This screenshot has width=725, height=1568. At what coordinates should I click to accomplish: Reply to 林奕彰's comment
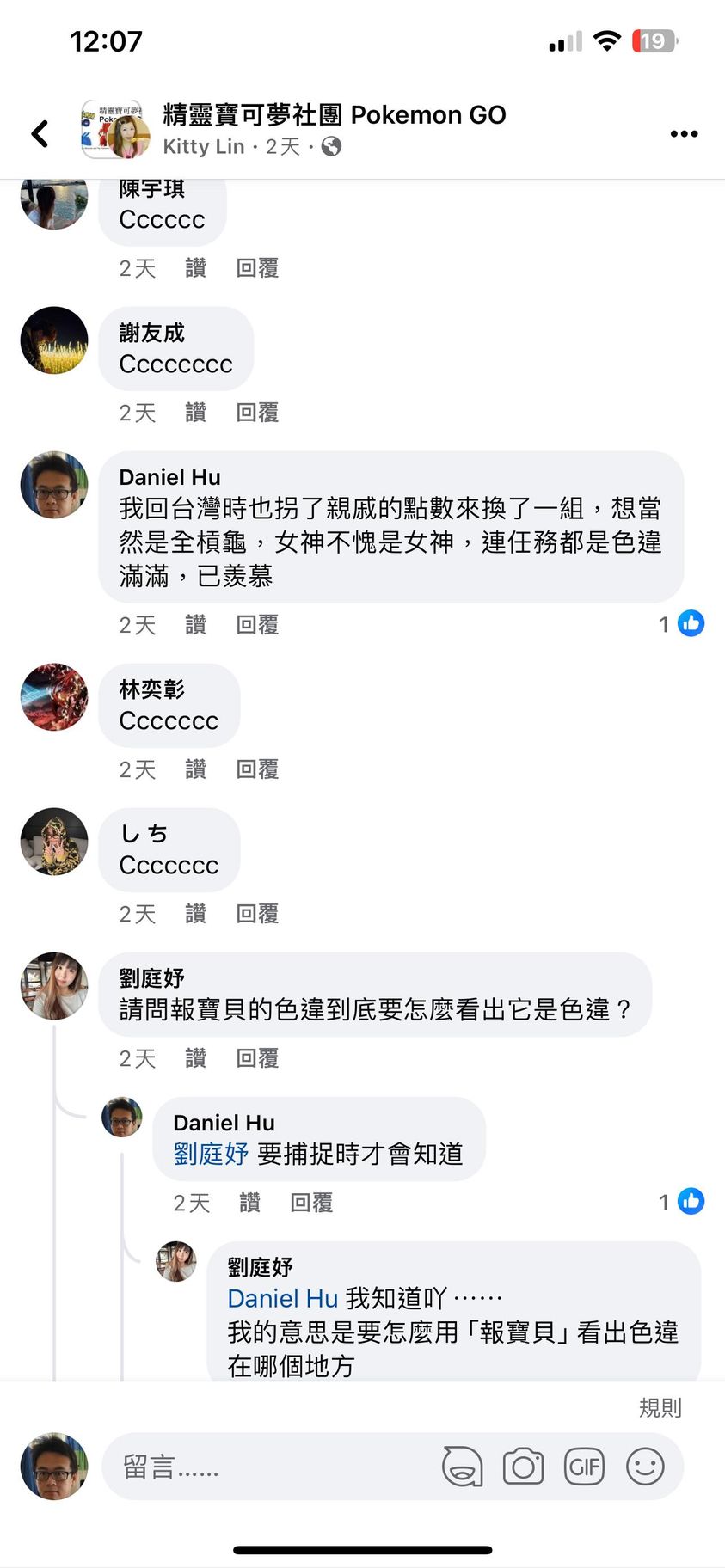tap(257, 769)
